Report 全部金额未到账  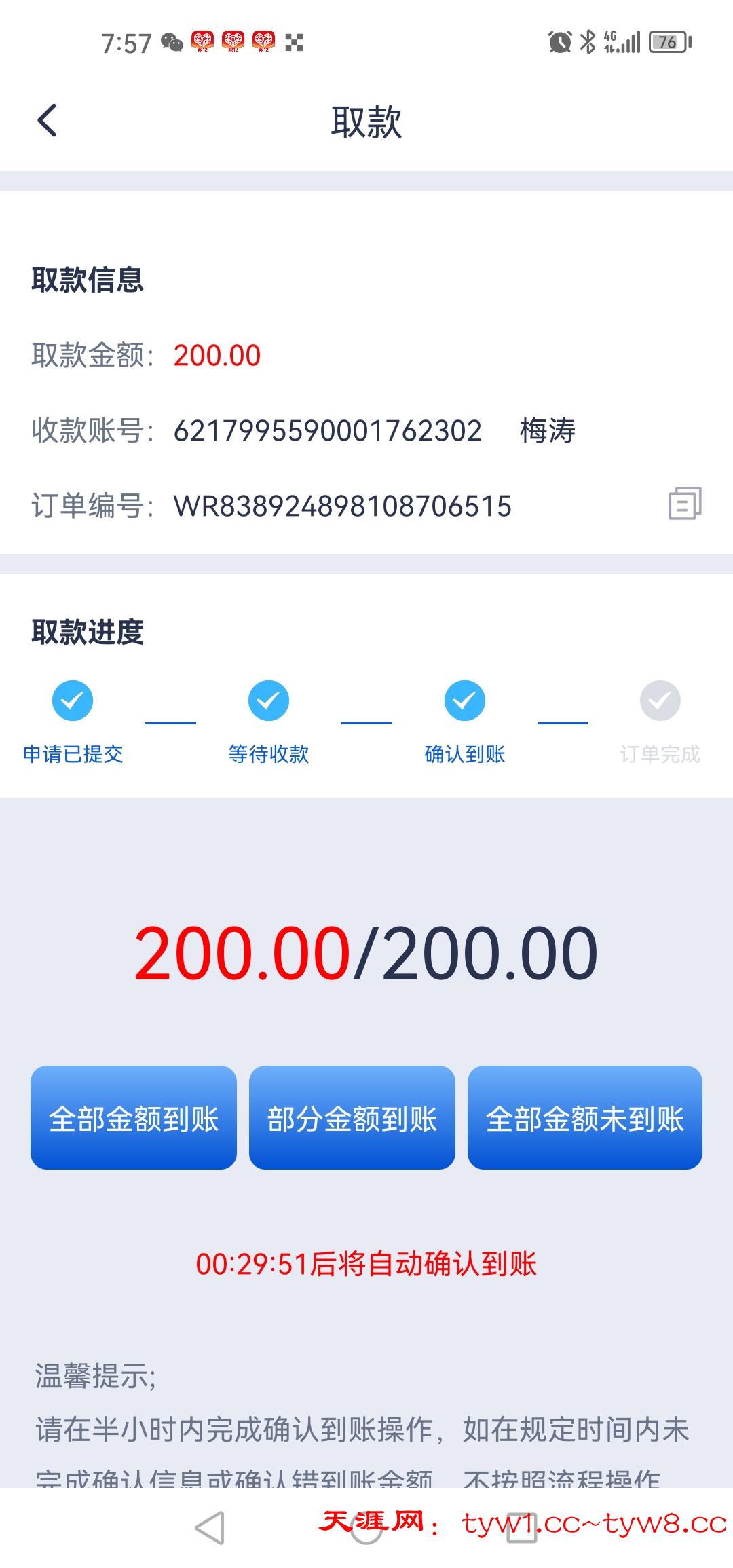point(584,1117)
